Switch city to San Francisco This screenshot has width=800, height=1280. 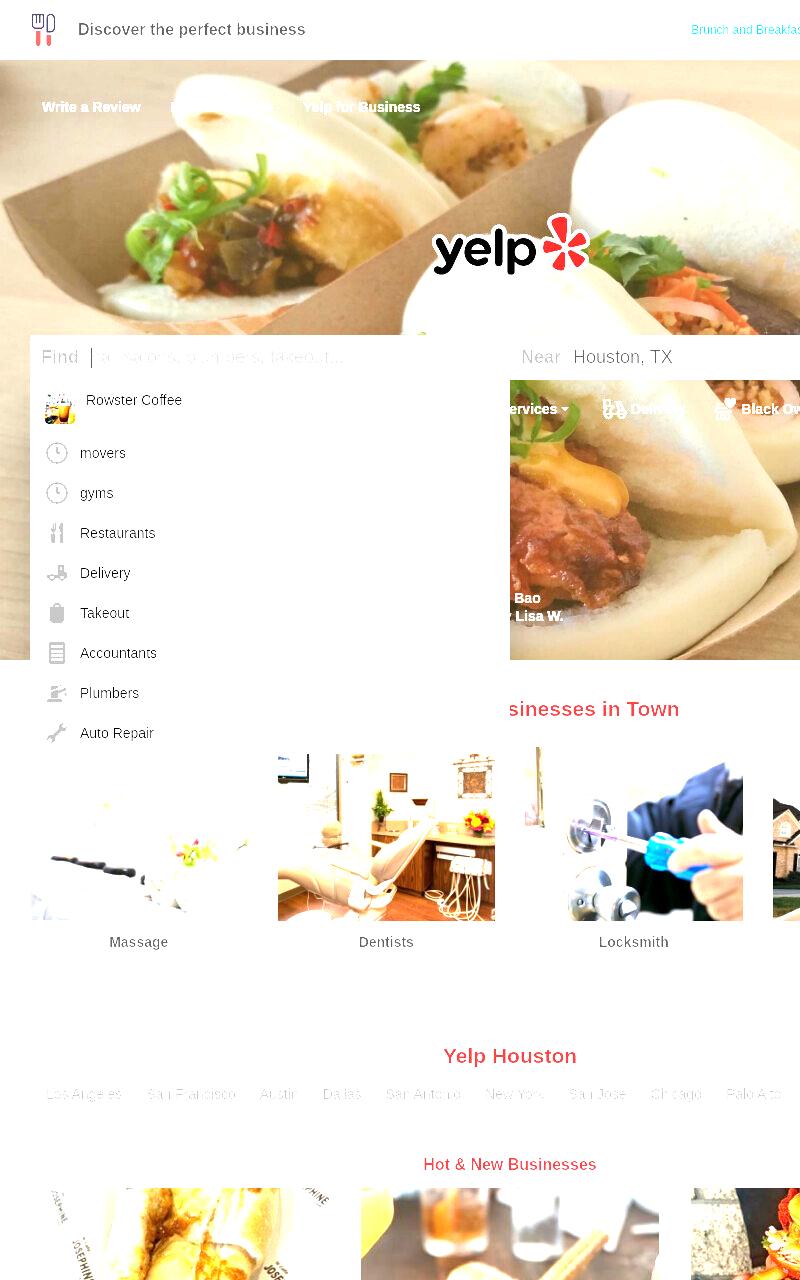[191, 1094]
